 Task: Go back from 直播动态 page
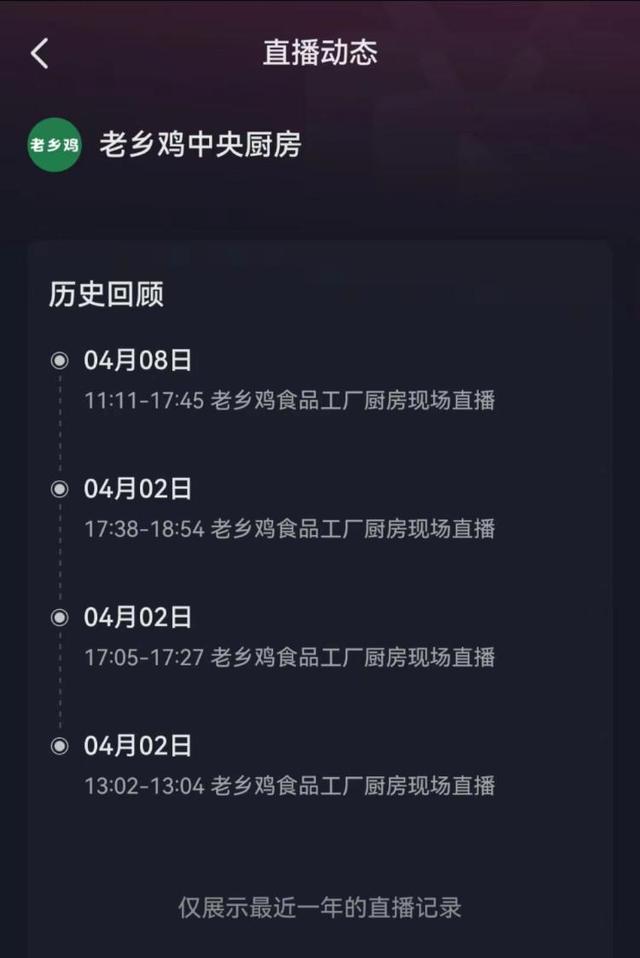point(40,53)
